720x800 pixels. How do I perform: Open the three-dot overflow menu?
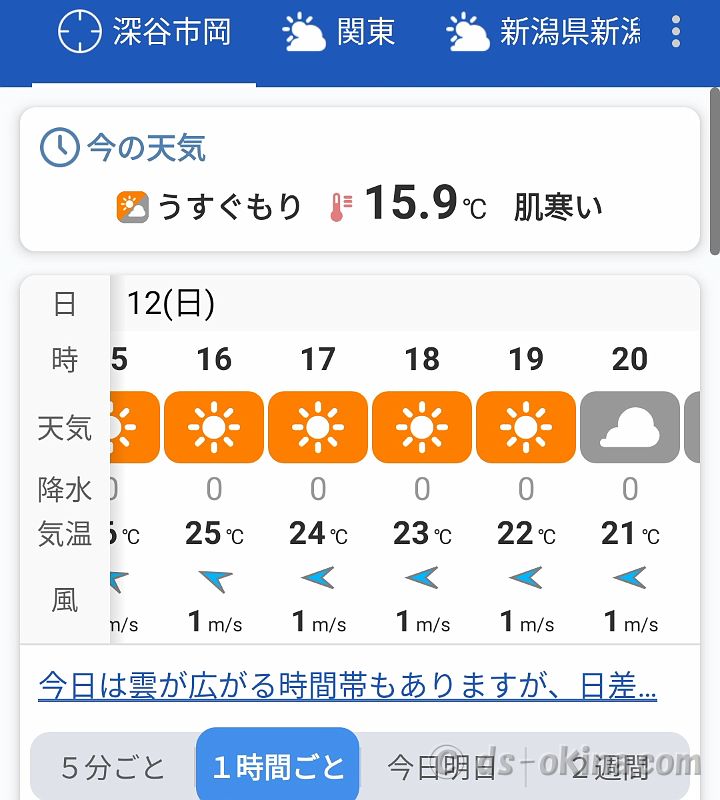click(676, 33)
